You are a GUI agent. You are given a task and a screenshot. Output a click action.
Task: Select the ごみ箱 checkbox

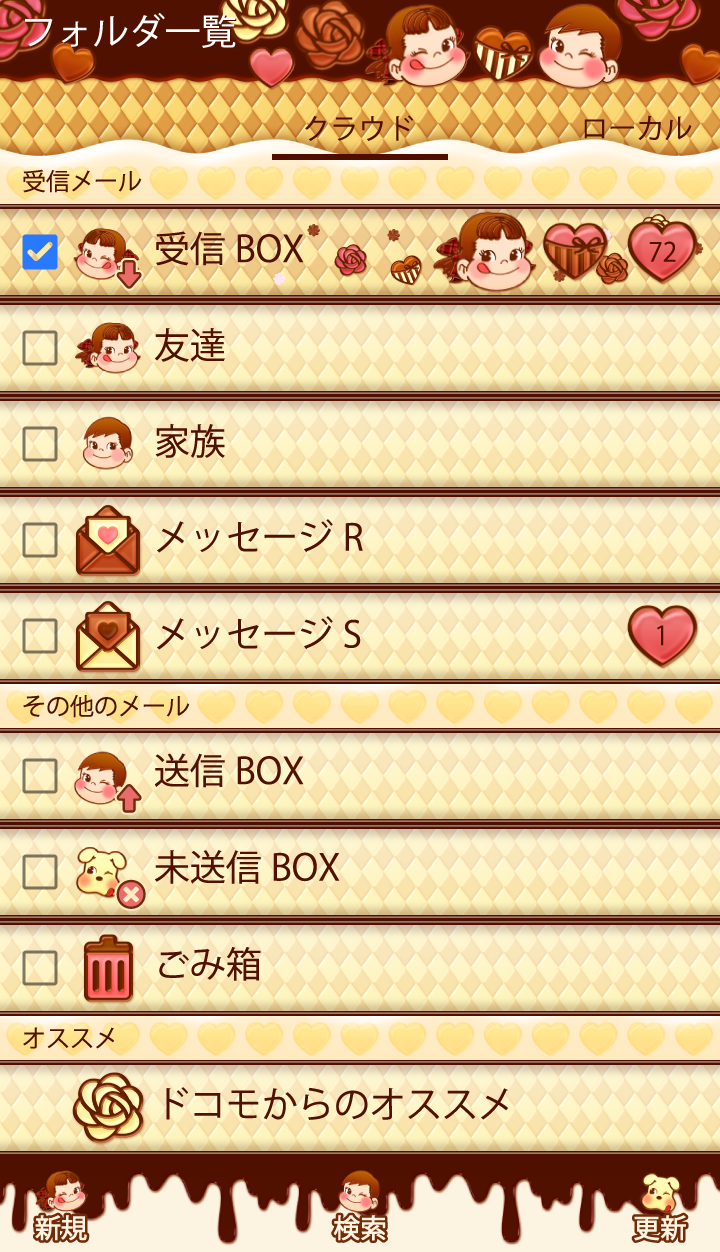[40, 968]
